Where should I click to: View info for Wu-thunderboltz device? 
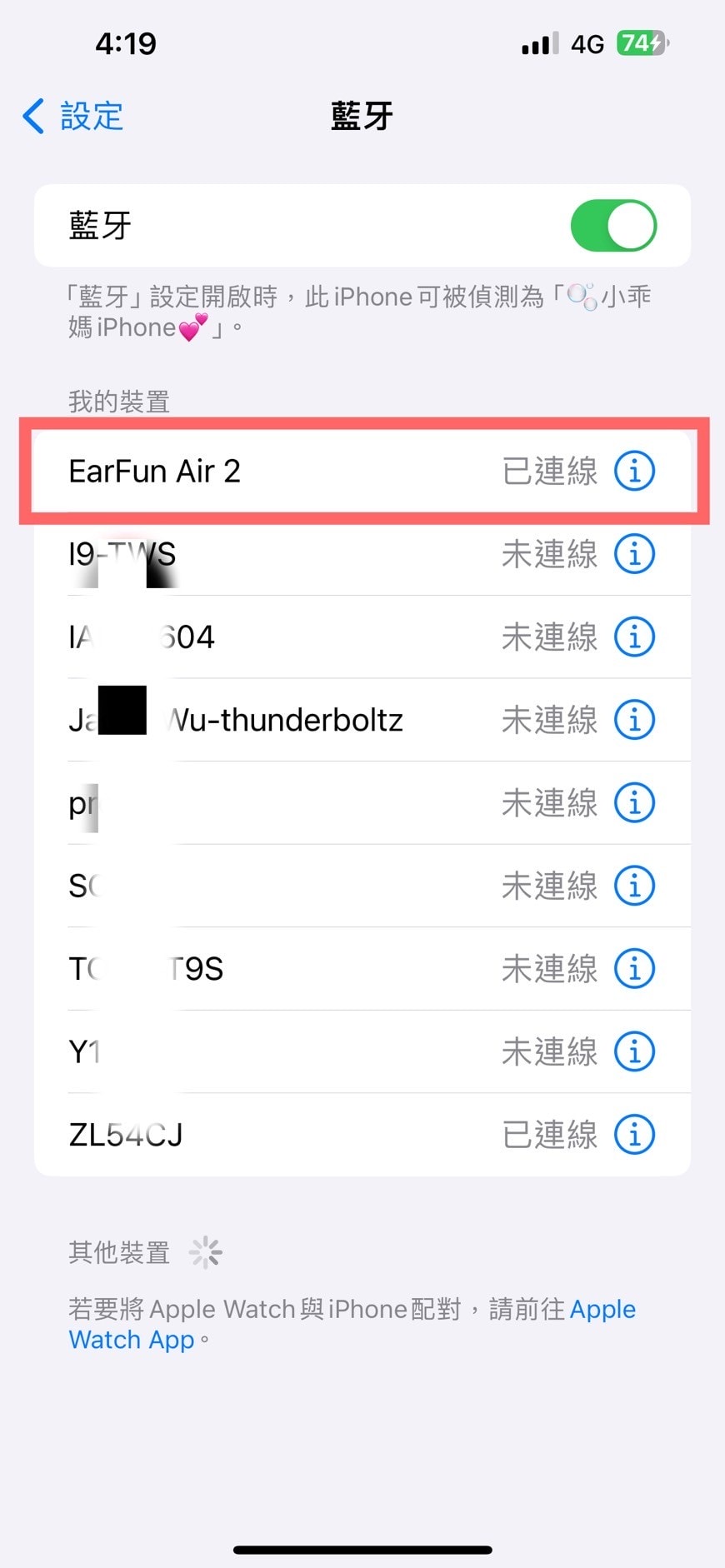click(634, 720)
